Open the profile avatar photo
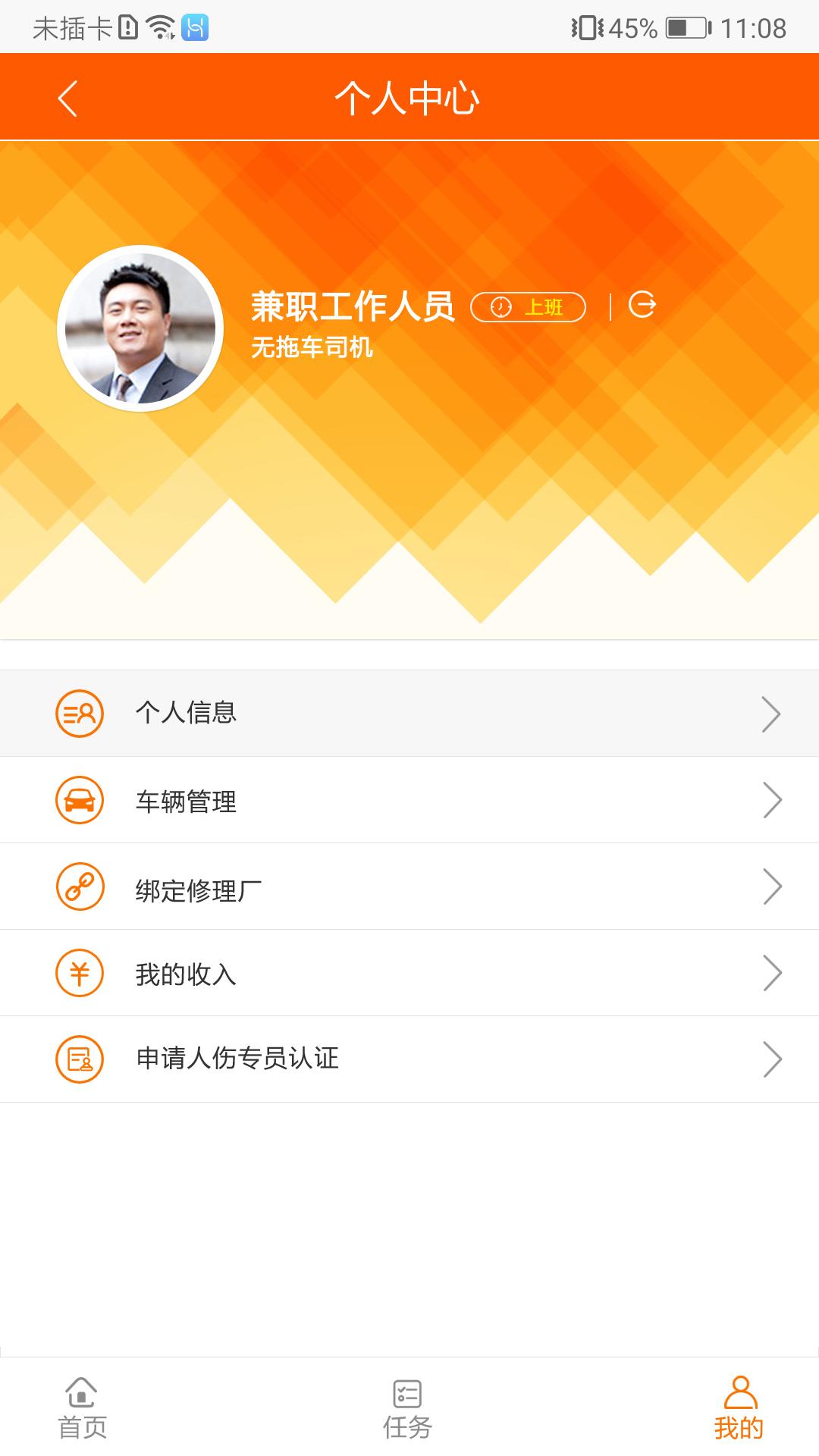819x1456 pixels. pyautogui.click(x=140, y=328)
